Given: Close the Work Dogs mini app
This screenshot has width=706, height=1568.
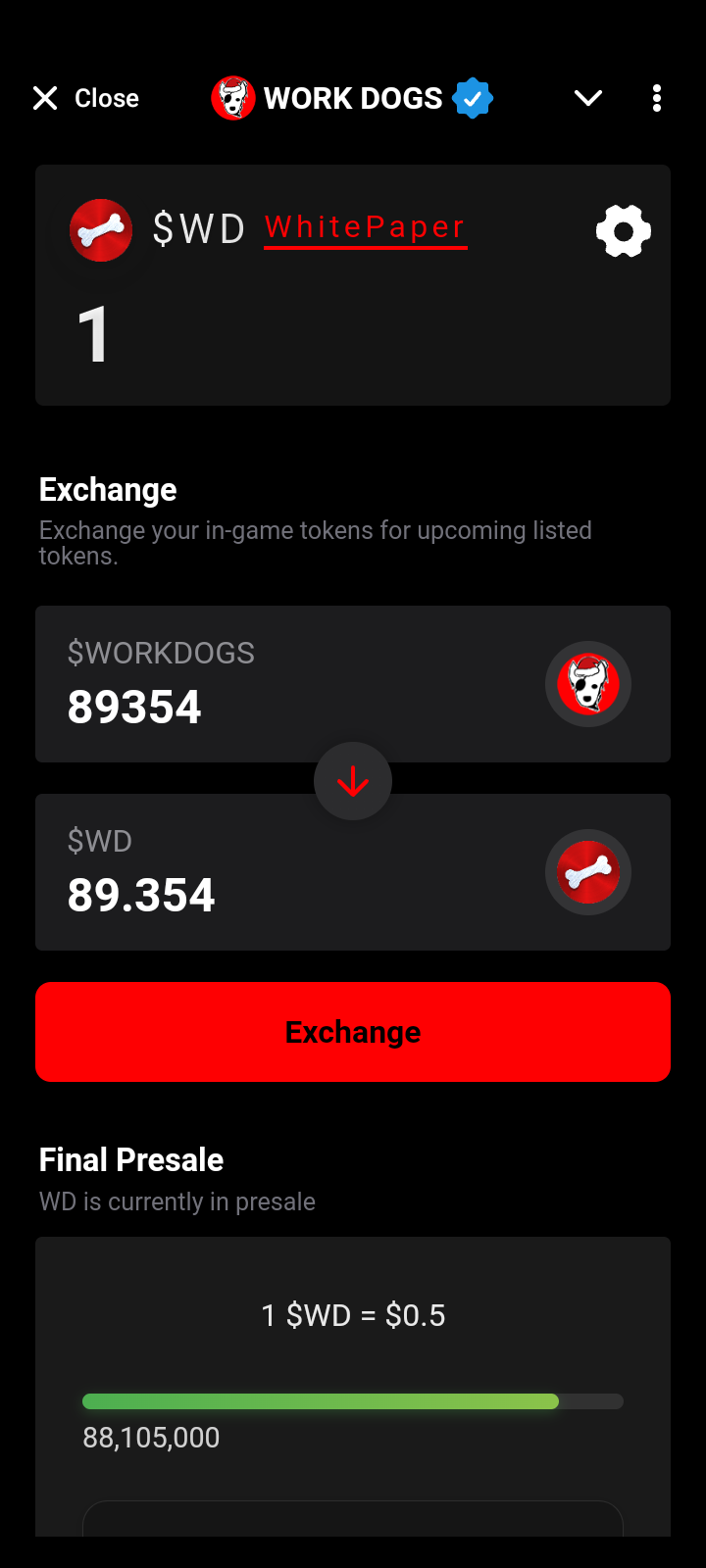Looking at the screenshot, I should pos(85,98).
